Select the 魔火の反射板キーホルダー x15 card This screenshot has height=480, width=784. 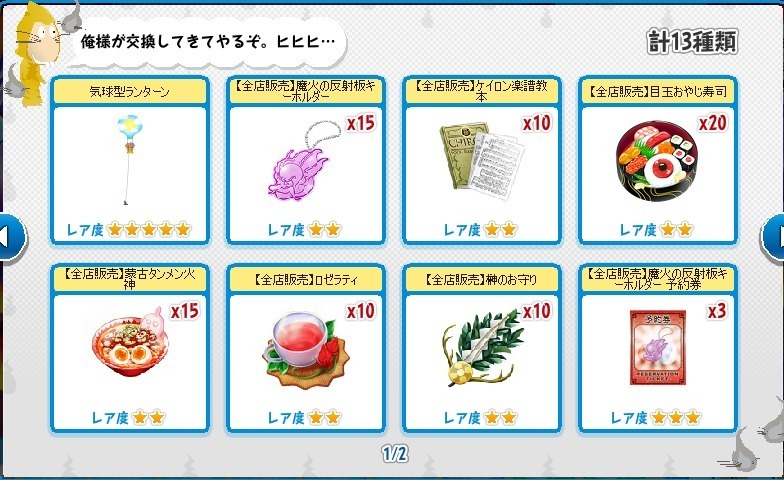pos(306,160)
